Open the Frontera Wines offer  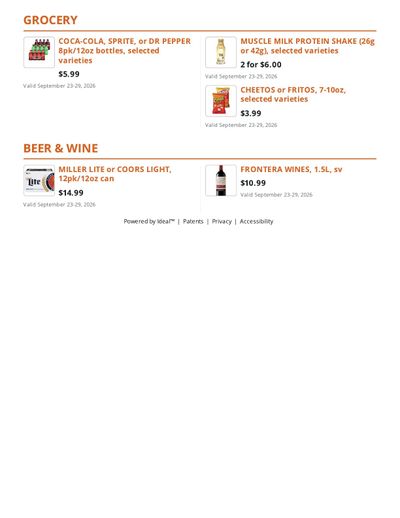[291, 169]
